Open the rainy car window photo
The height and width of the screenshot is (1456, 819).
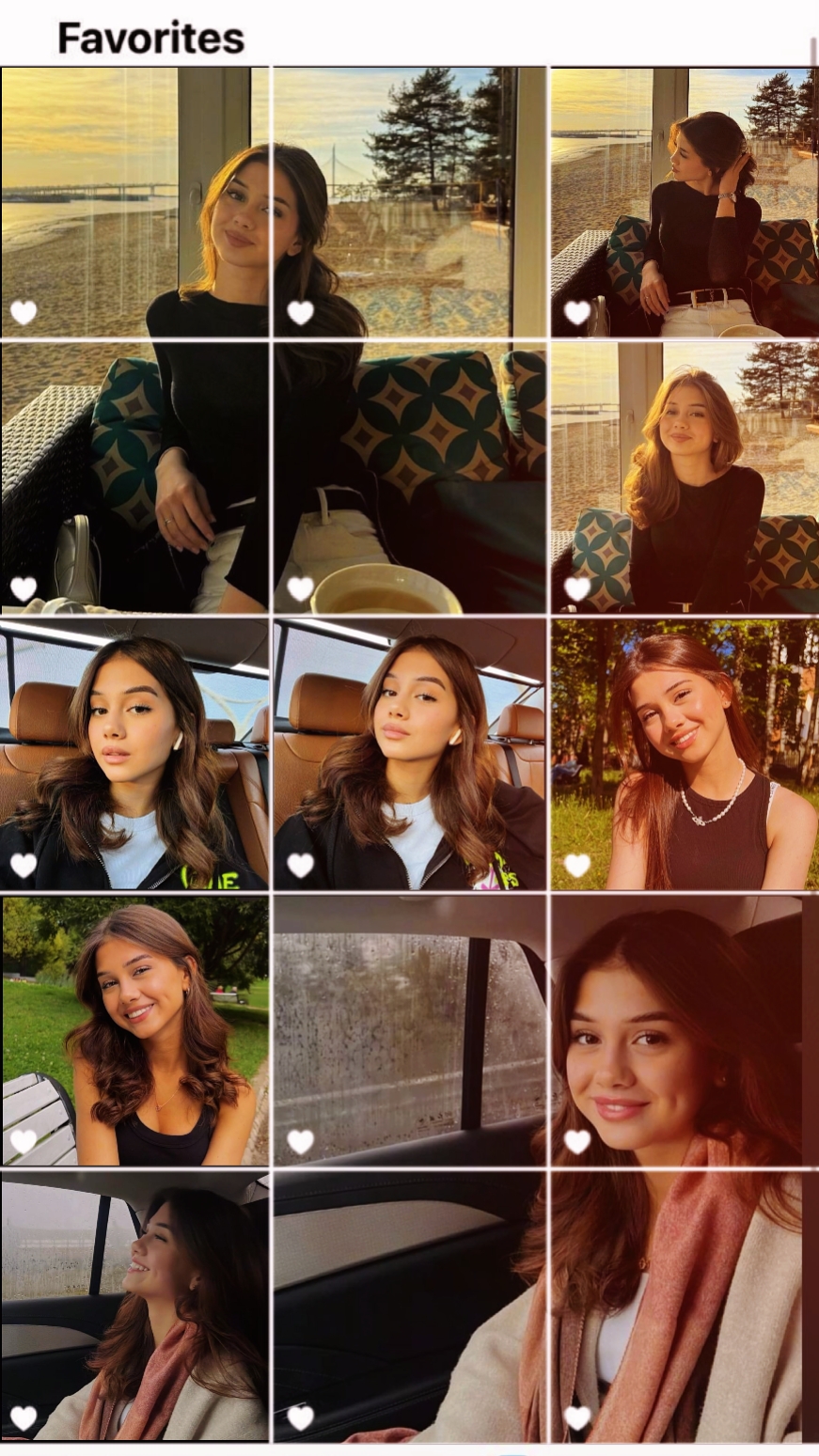[409, 1030]
